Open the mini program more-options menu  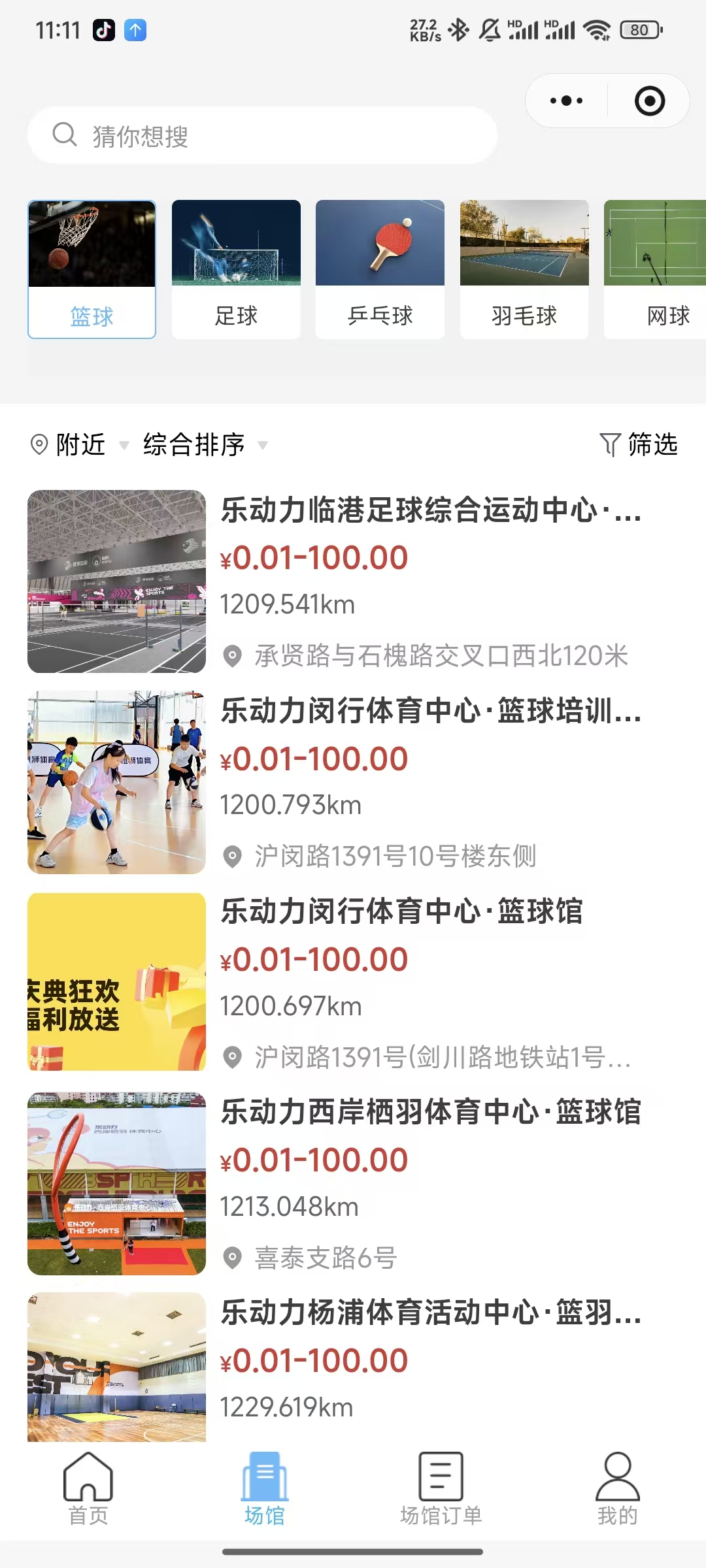click(x=566, y=101)
